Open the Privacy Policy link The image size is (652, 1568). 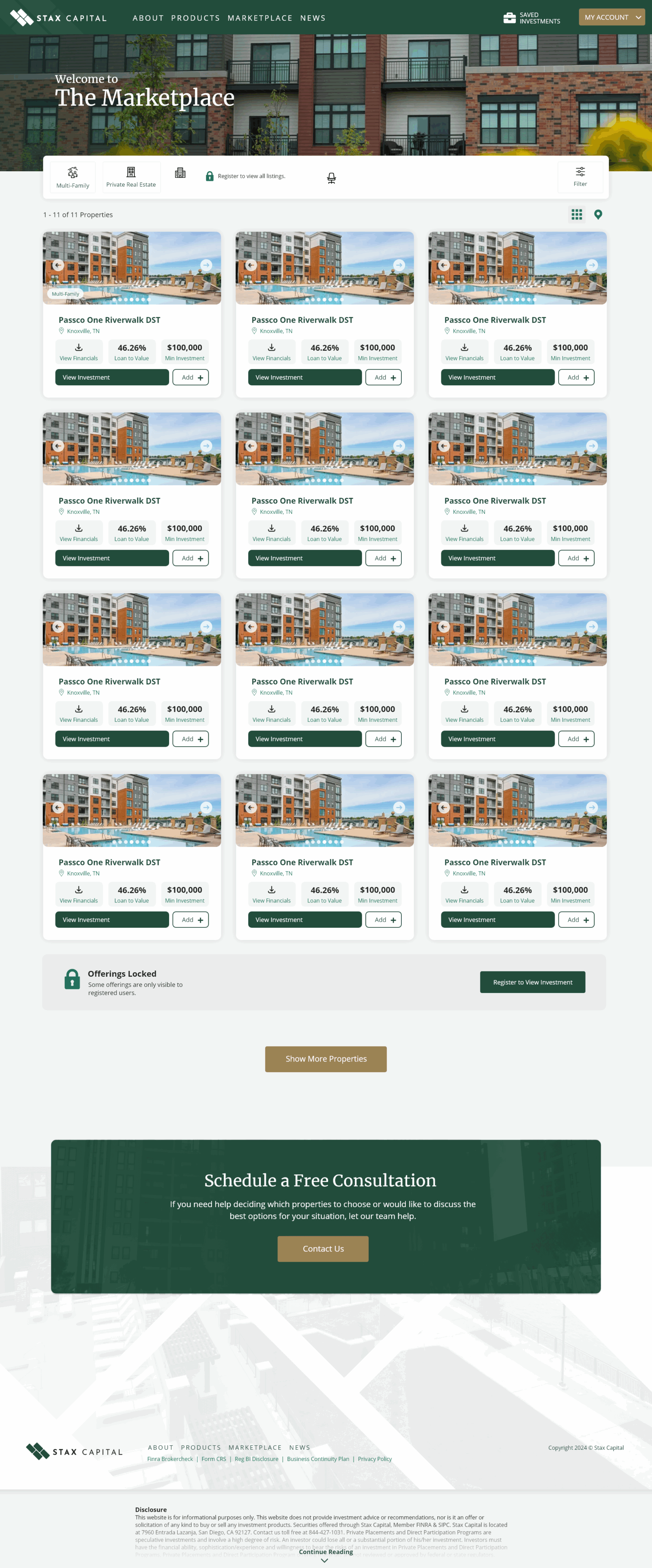pyautogui.click(x=374, y=1458)
